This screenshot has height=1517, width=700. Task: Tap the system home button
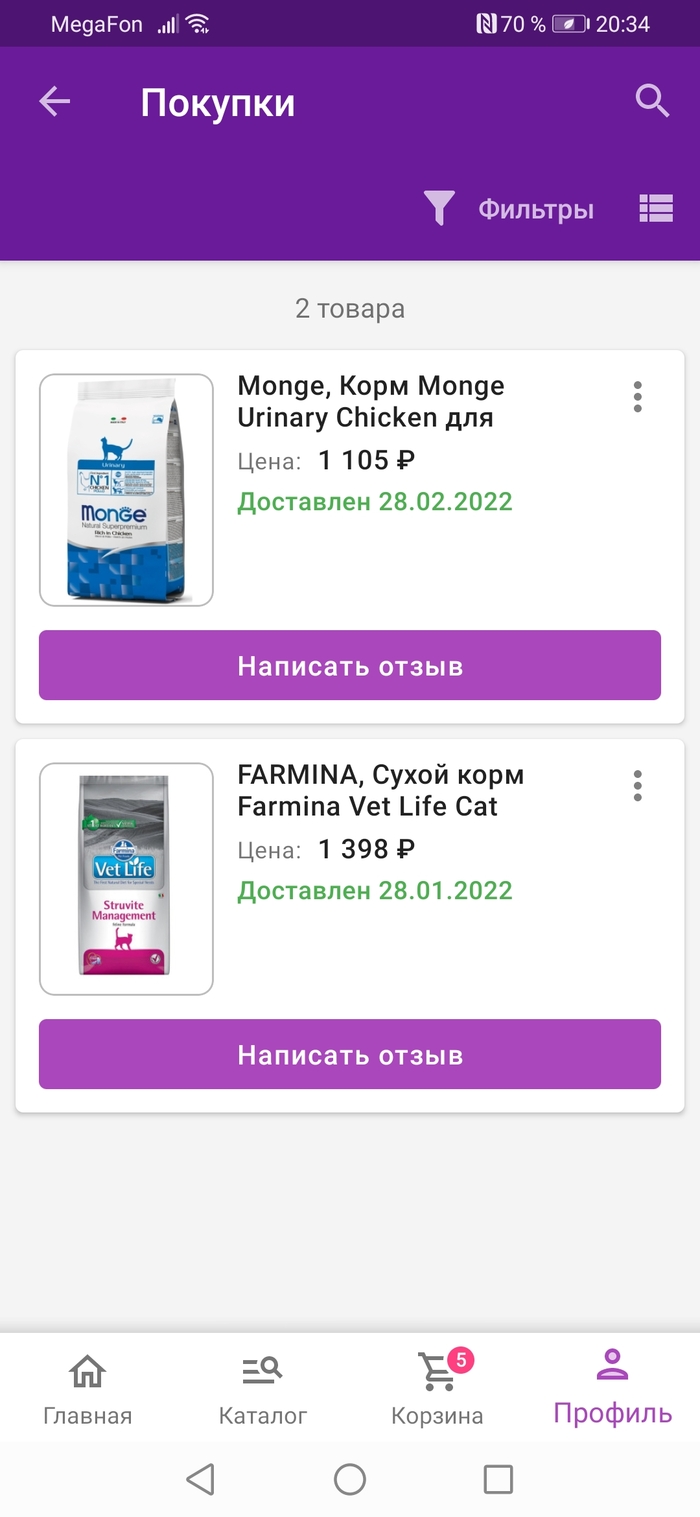point(350,1479)
